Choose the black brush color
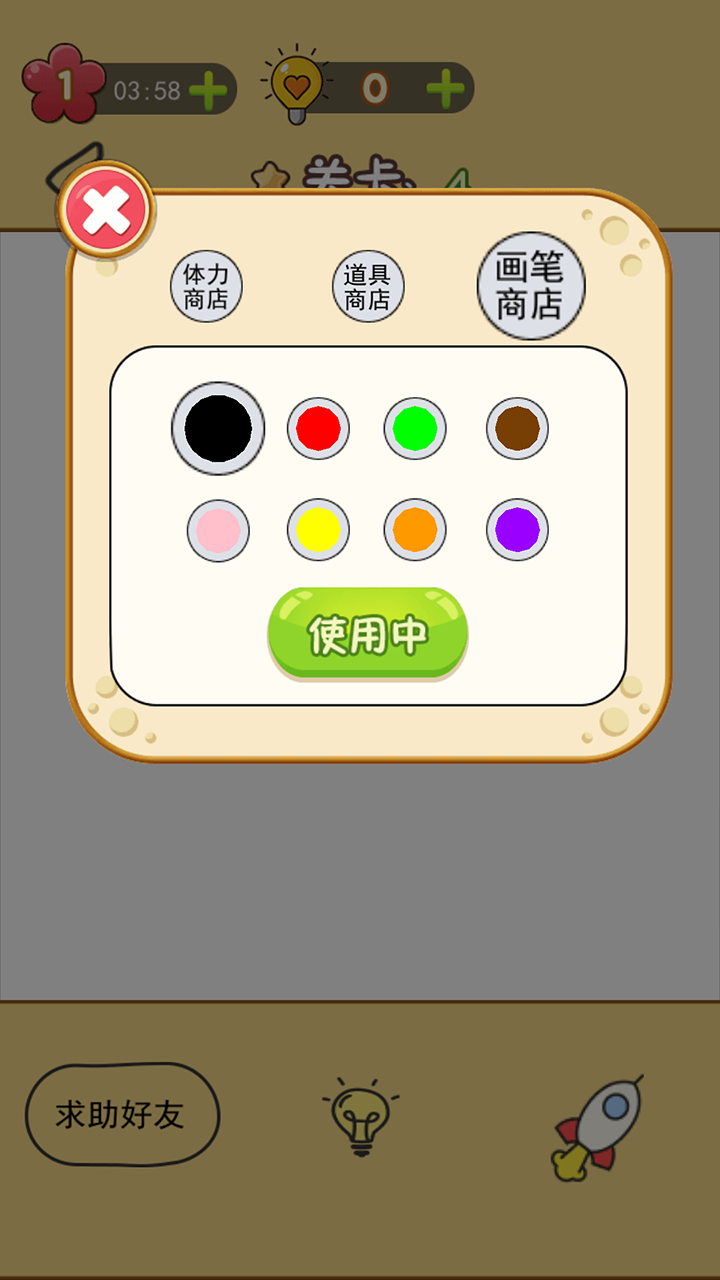The image size is (720, 1280). 218,428
